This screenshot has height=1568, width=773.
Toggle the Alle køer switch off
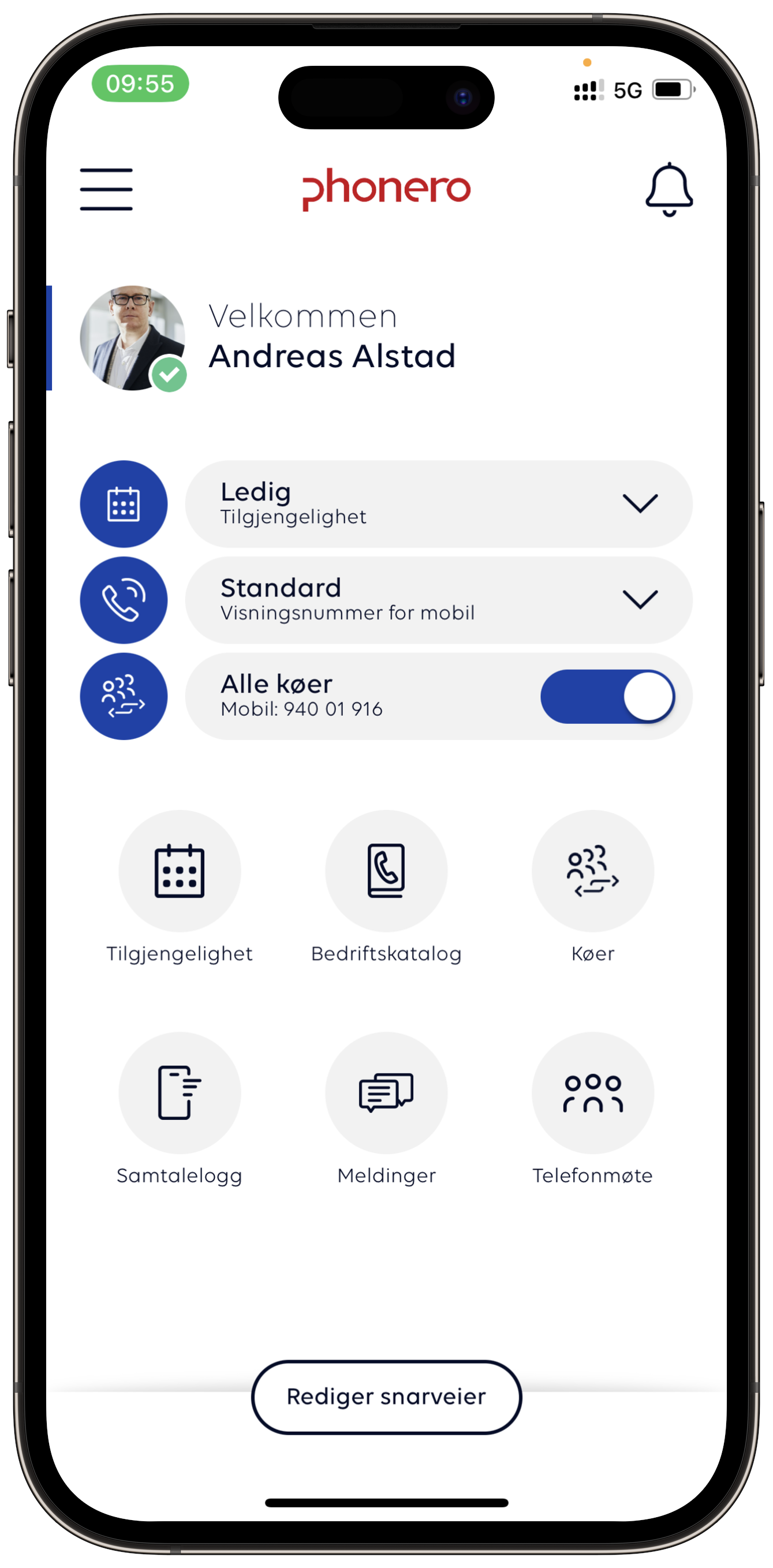click(607, 696)
